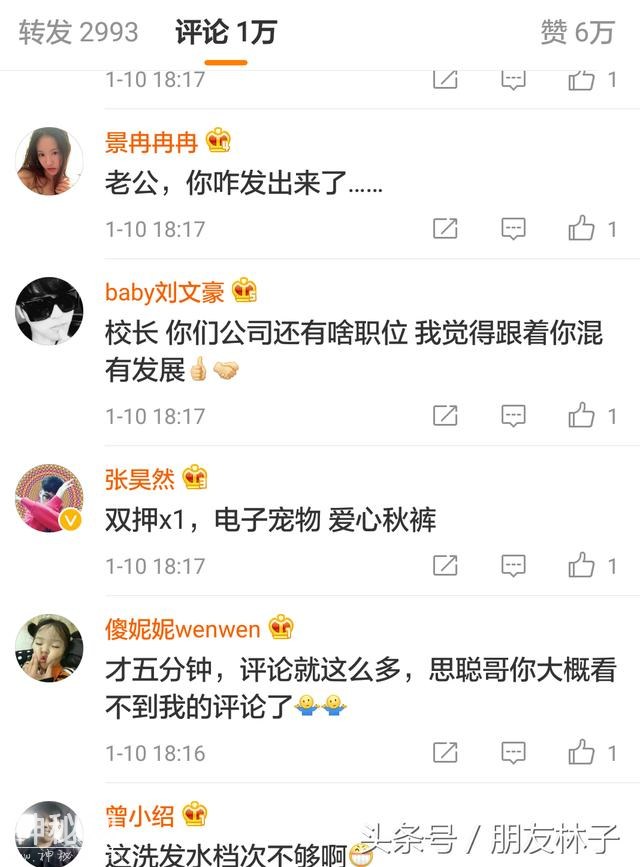This screenshot has height=867, width=640.
Task: Reply to 张昊然's comment
Action: pos(513,565)
